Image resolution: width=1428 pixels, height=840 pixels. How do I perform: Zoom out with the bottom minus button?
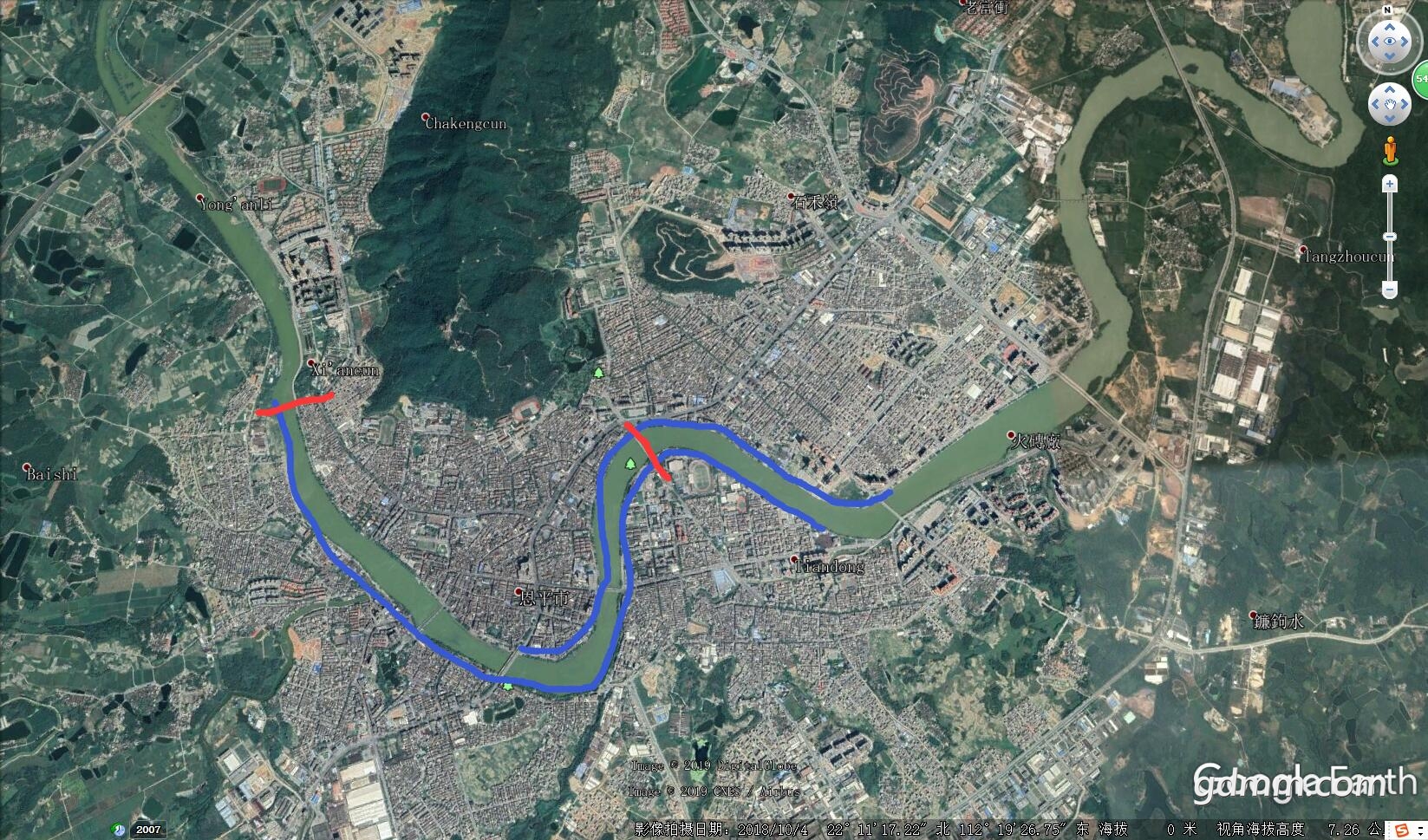pyautogui.click(x=1390, y=290)
